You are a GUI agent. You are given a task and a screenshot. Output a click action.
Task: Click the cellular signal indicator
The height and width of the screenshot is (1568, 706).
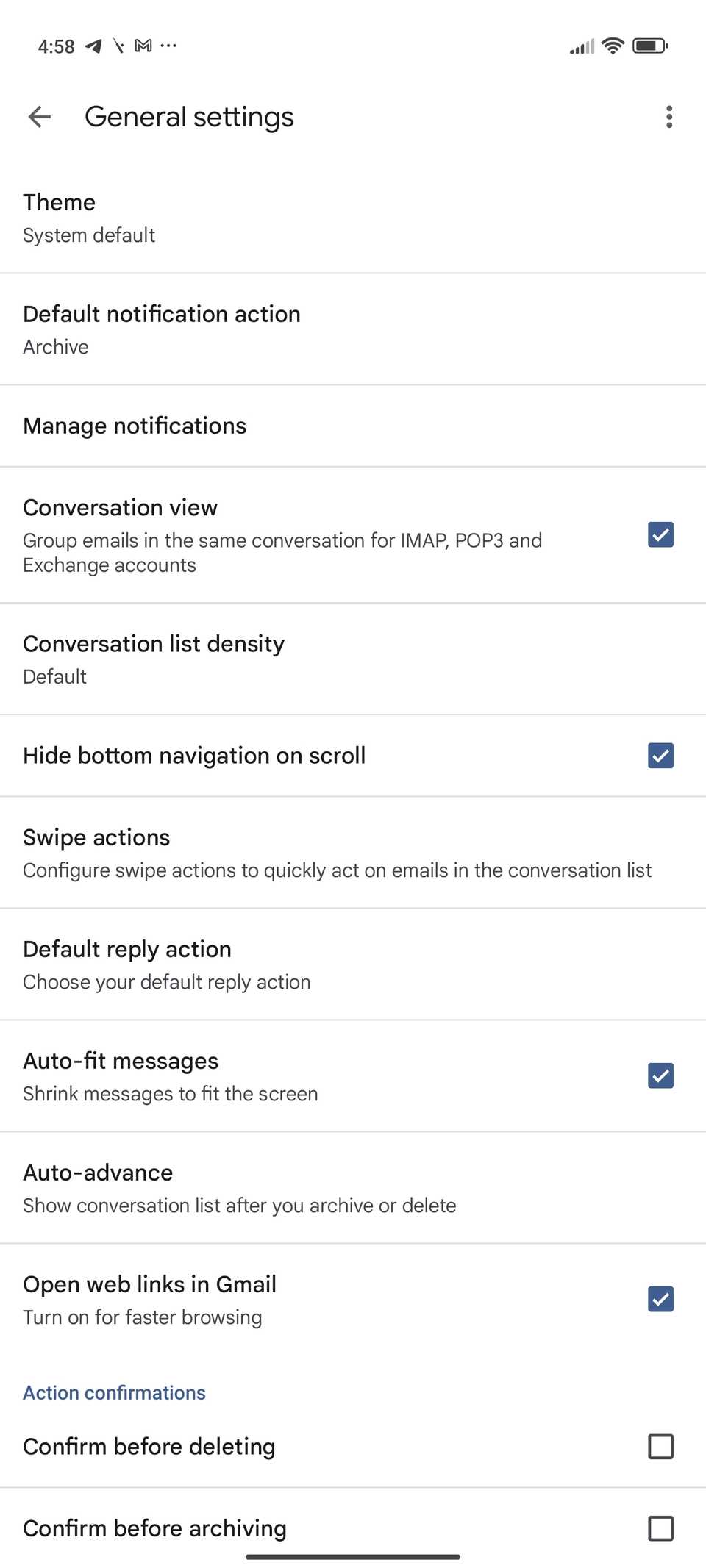[580, 46]
